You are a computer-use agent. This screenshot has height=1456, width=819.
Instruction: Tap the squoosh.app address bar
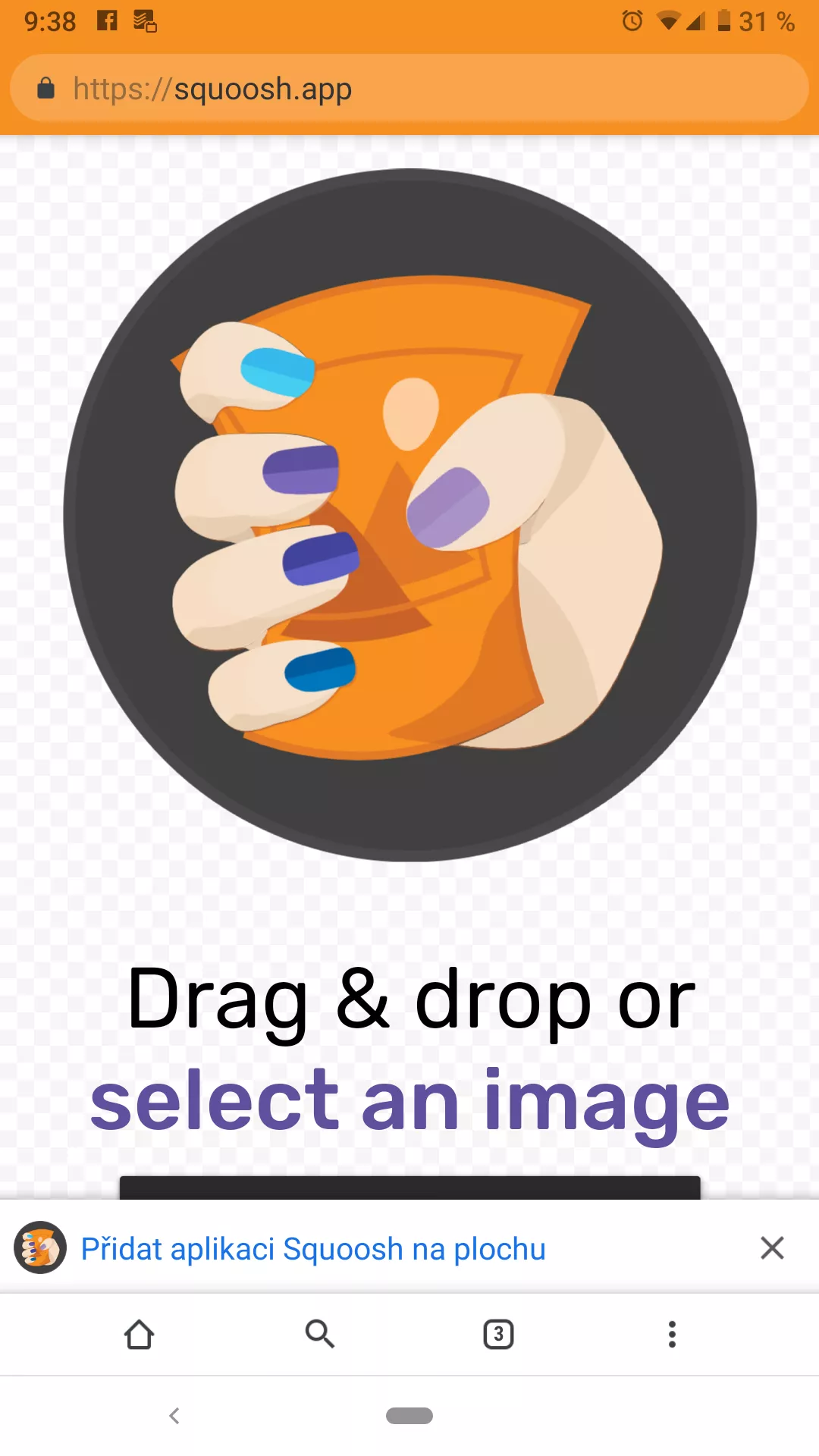[x=409, y=88]
